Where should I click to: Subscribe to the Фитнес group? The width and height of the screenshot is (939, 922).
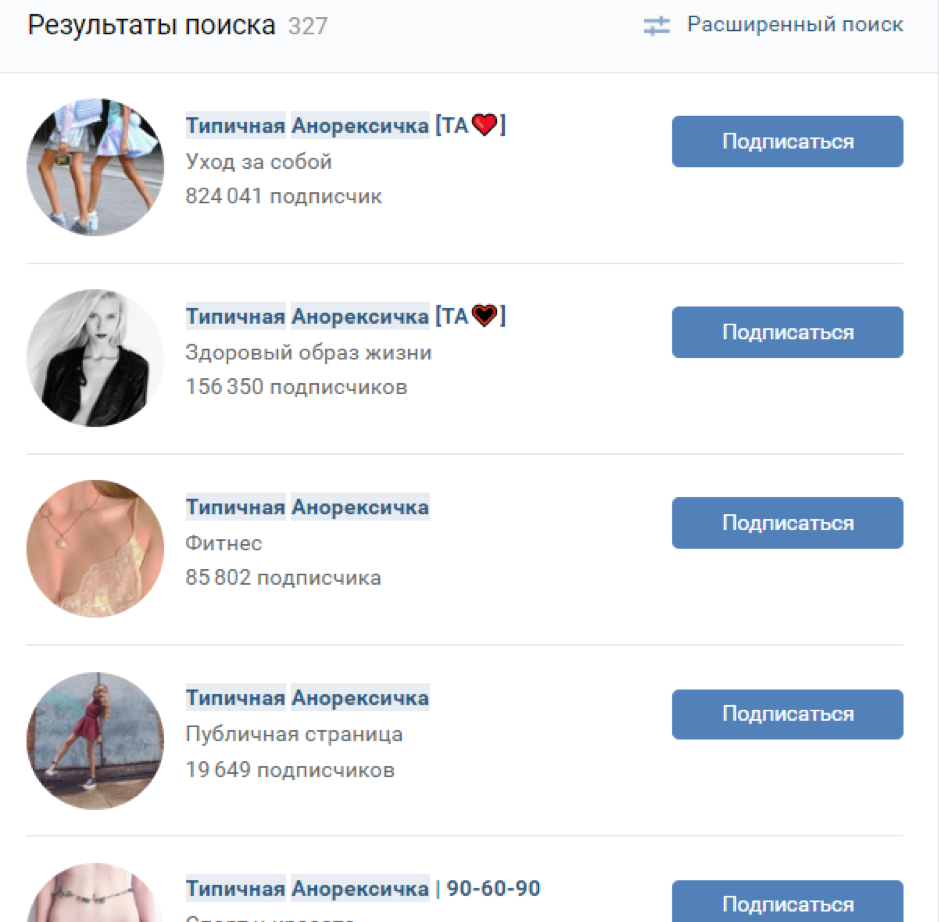[x=787, y=523]
